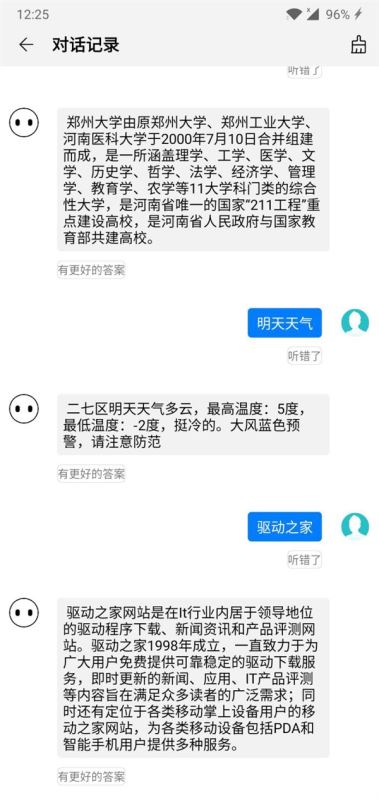This screenshot has width=379, height=800.
Task: Tap 有更好的答案 under the 郑州大学 reply
Action: (x=91, y=270)
